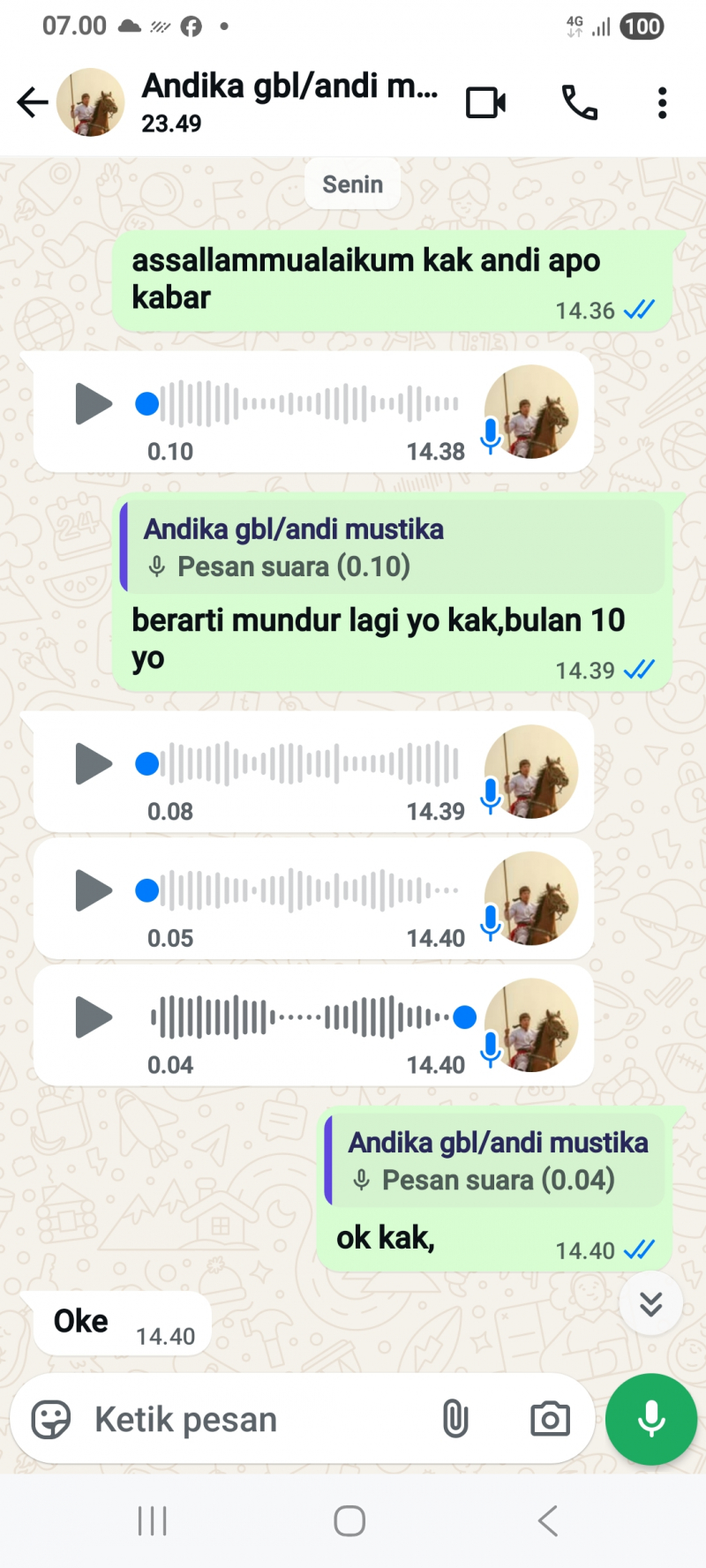Open the overflow menu
This screenshot has height=1568, width=706.
tap(662, 103)
